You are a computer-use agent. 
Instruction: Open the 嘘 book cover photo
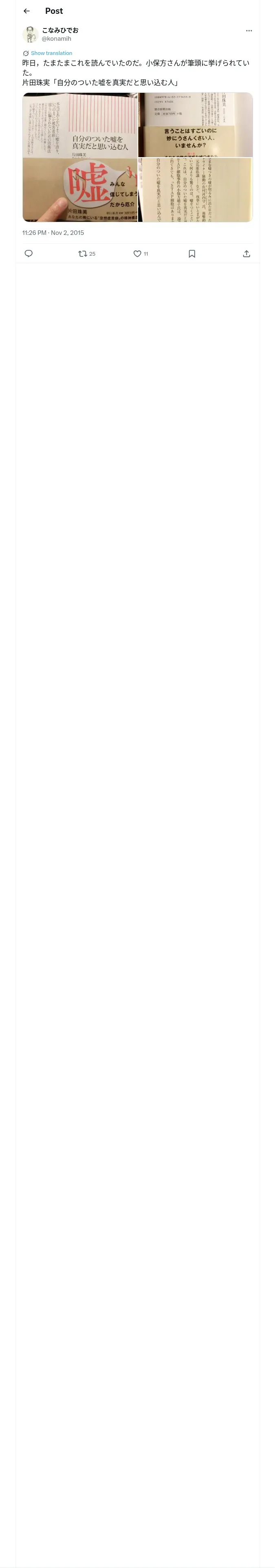(x=80, y=157)
